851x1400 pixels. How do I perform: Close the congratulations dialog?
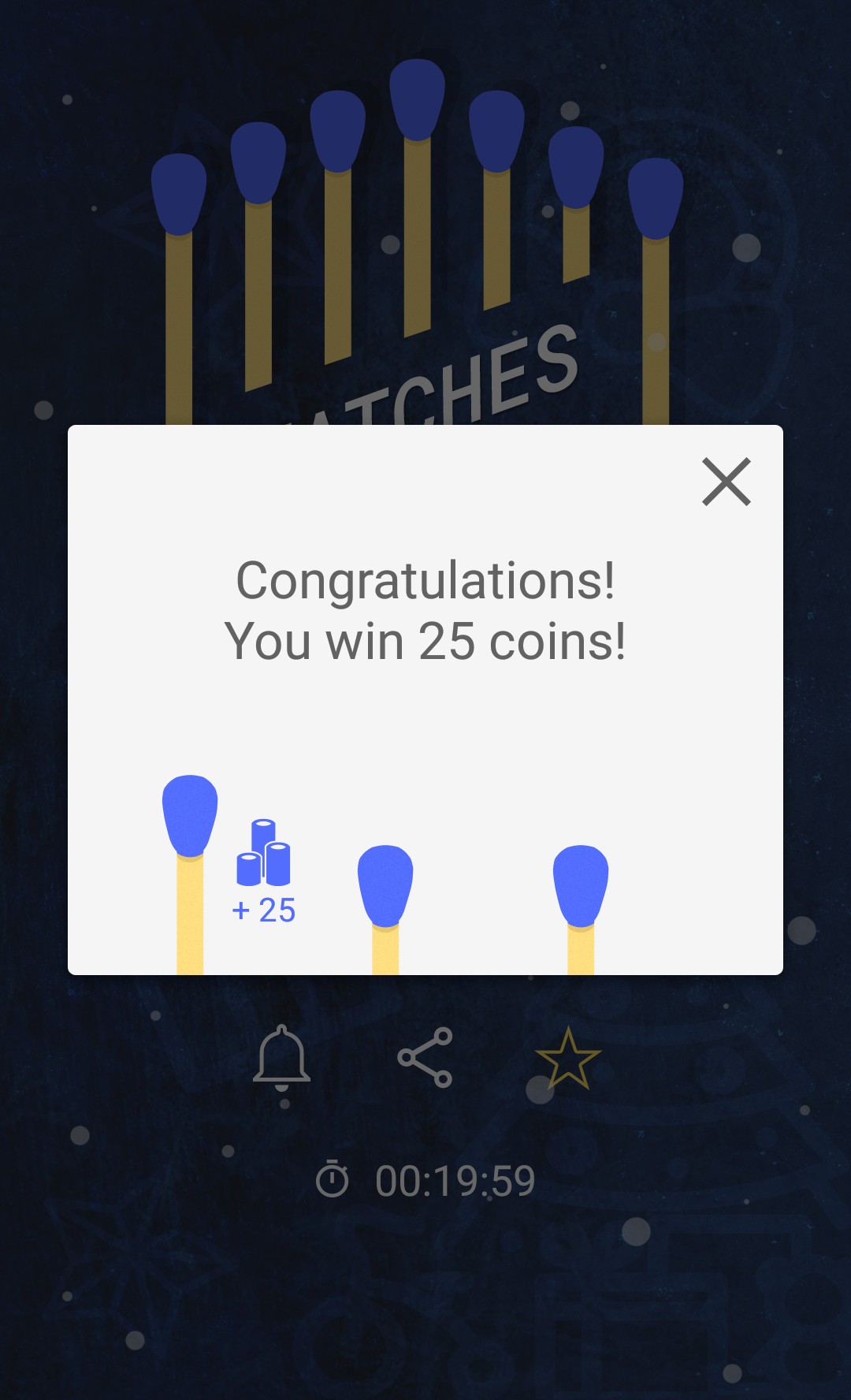coord(727,482)
